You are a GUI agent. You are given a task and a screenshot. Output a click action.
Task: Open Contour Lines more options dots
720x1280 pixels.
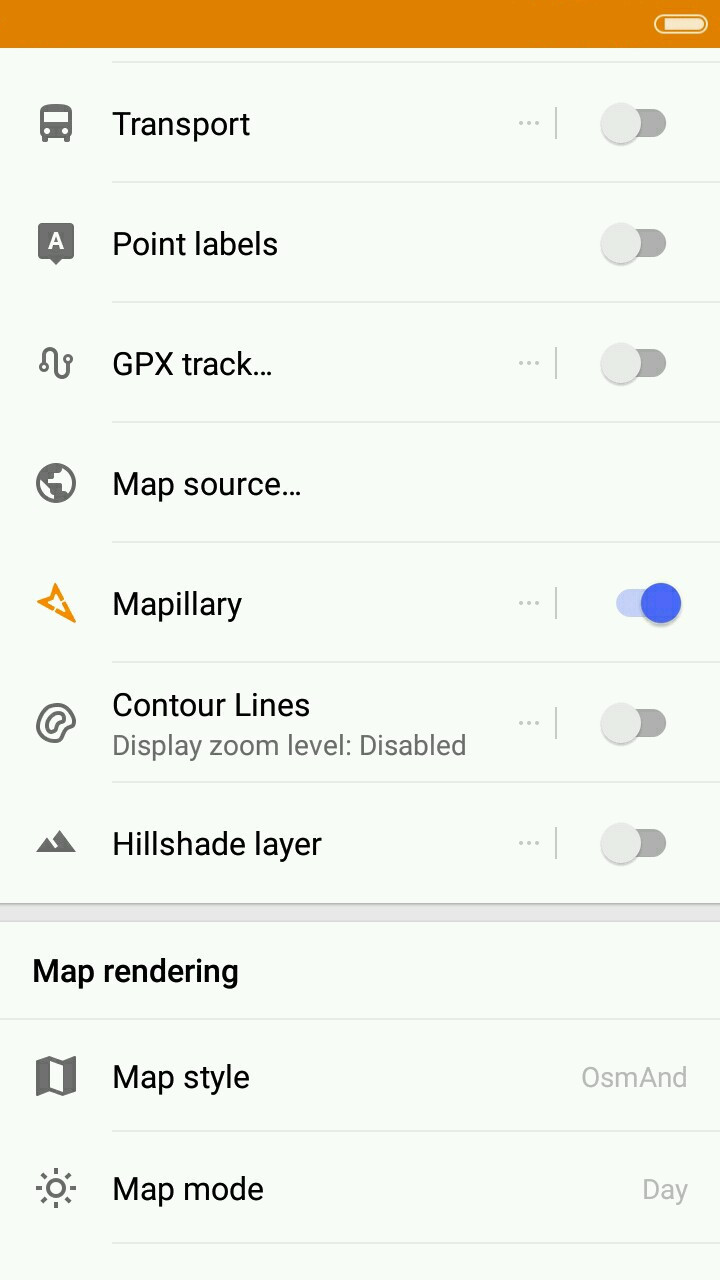[529, 723]
